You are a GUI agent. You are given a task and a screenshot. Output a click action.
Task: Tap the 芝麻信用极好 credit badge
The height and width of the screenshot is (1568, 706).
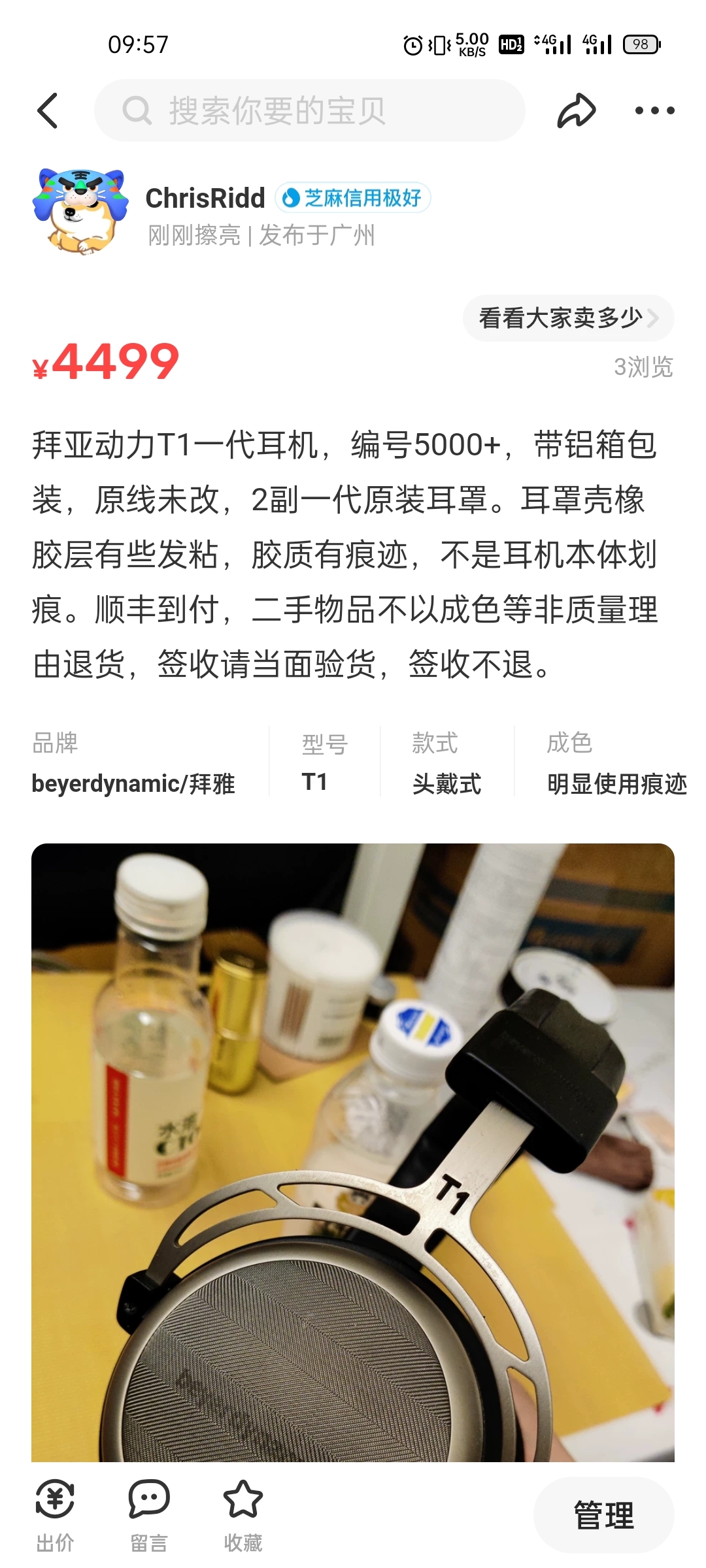point(353,198)
